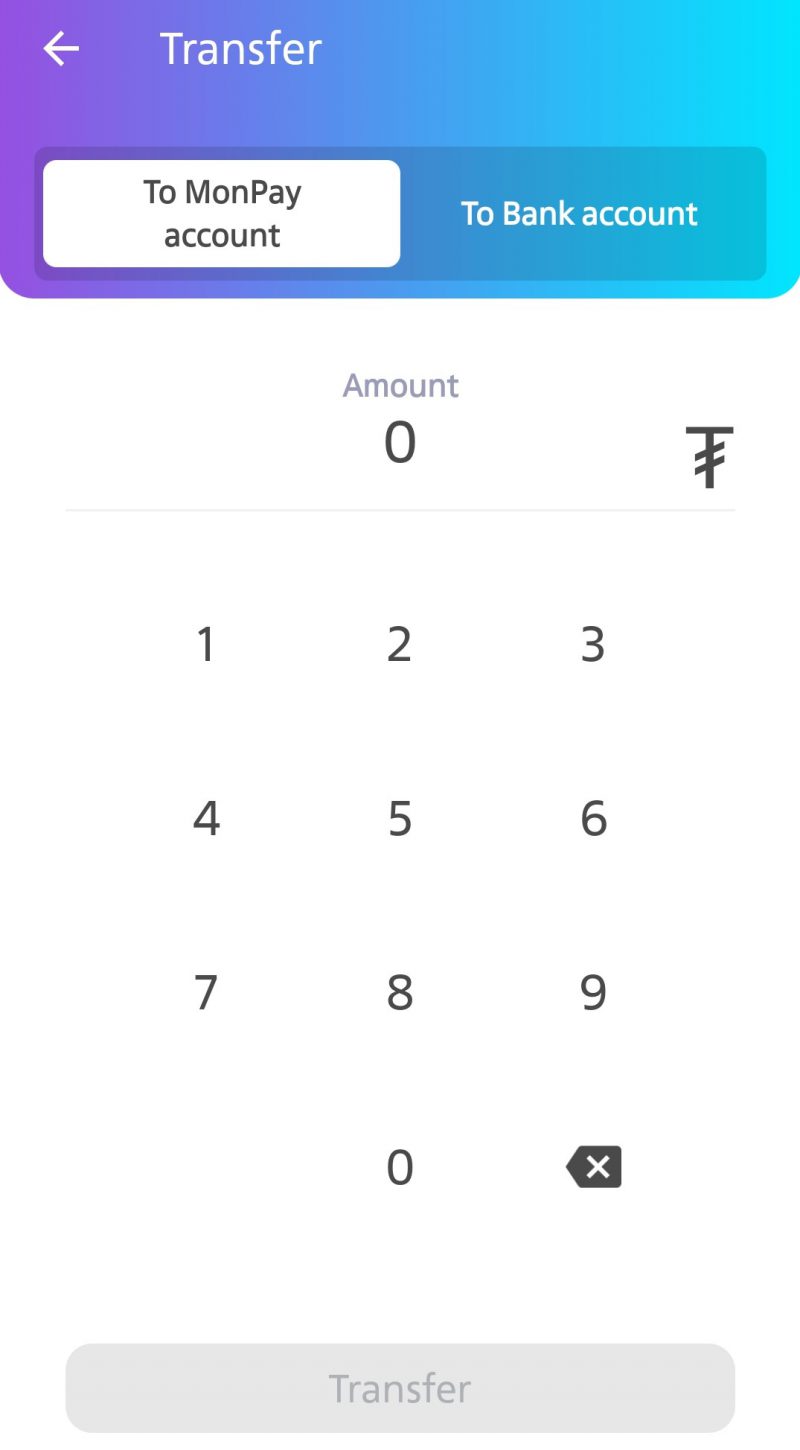
Task: Enter digit 9 on the keypad
Action: [x=593, y=992]
